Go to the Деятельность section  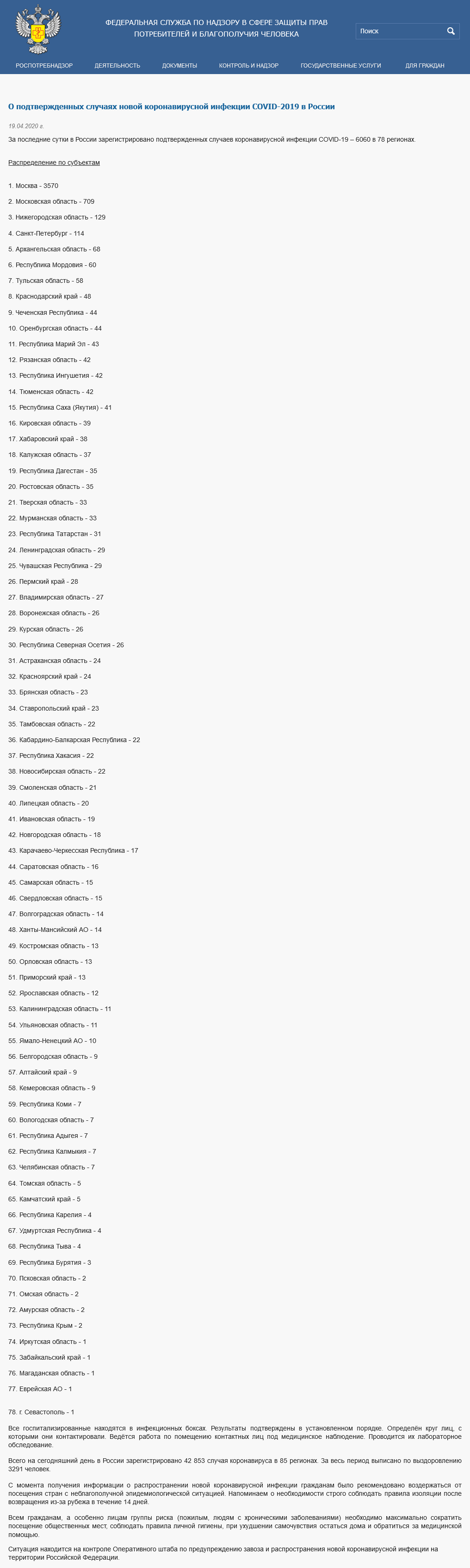(117, 66)
